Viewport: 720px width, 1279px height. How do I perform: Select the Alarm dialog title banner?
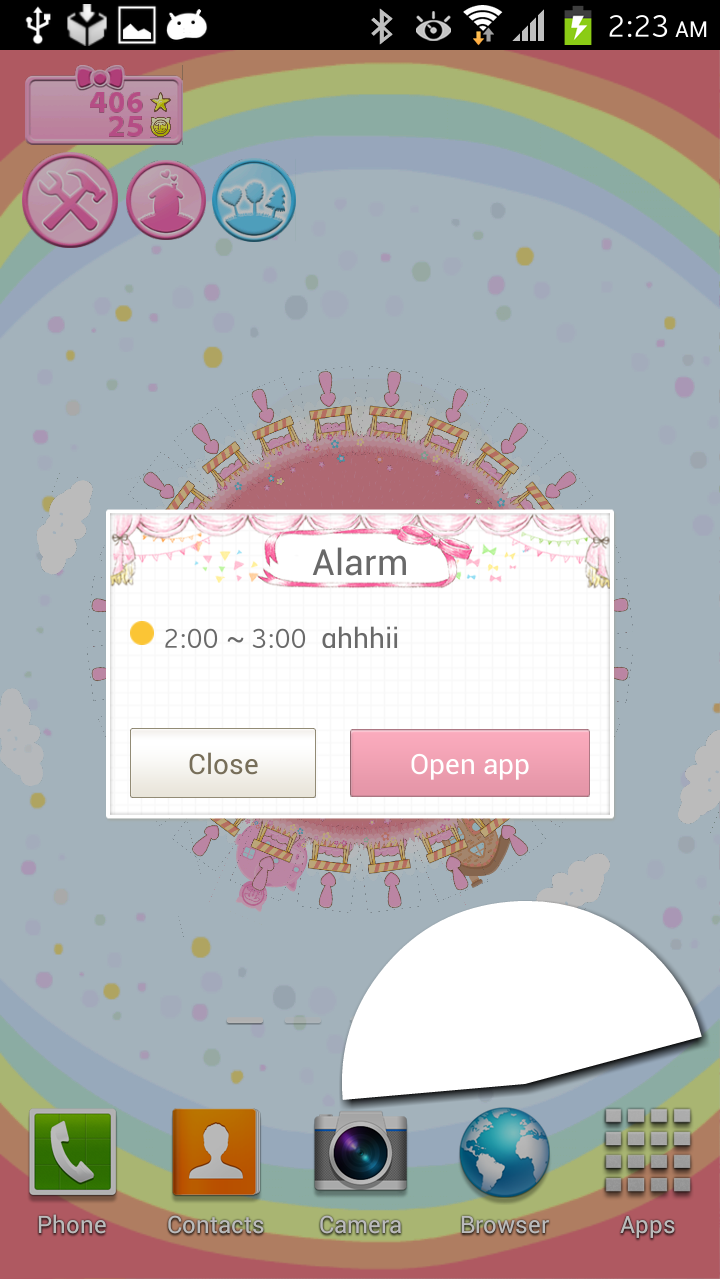[x=360, y=562]
